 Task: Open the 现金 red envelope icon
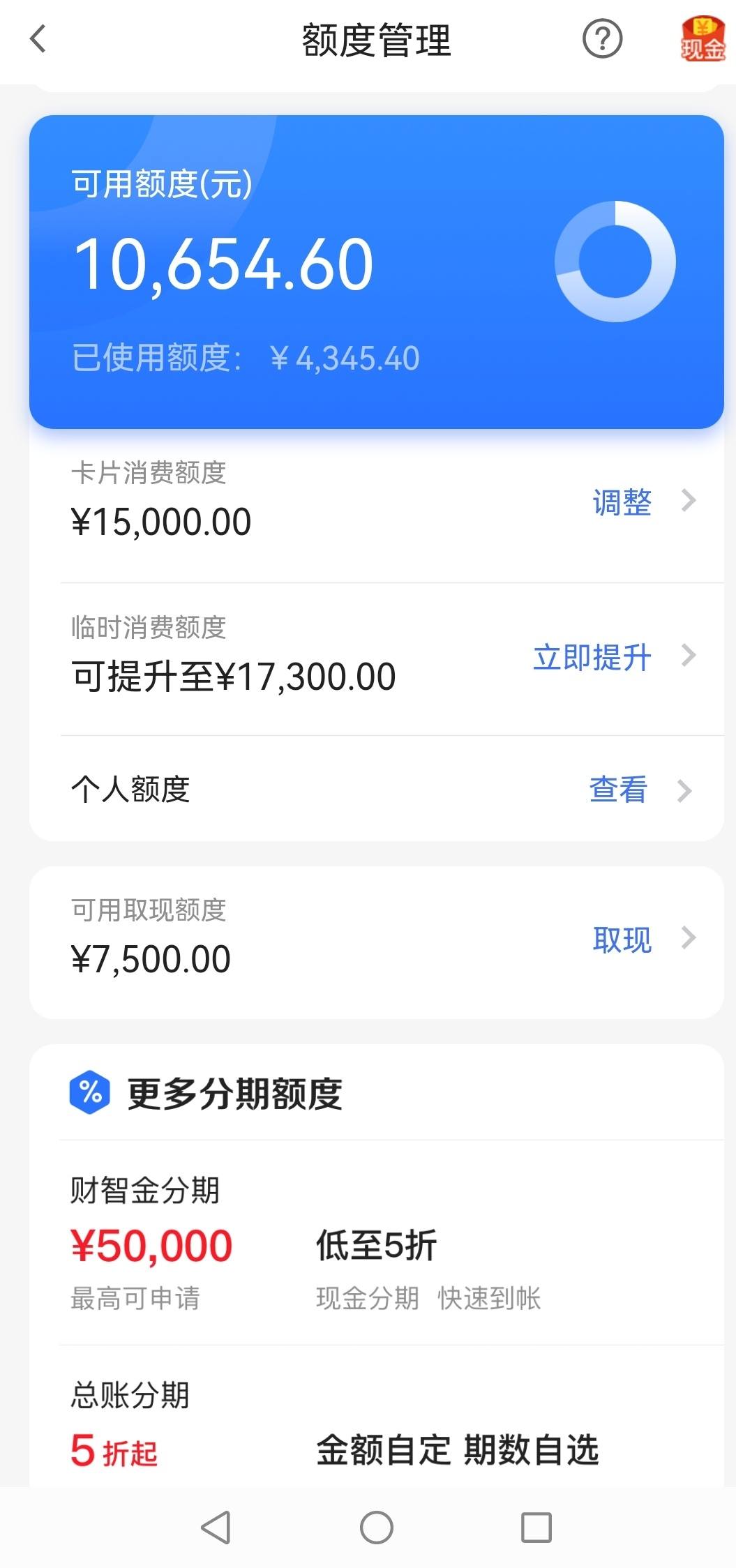702,39
